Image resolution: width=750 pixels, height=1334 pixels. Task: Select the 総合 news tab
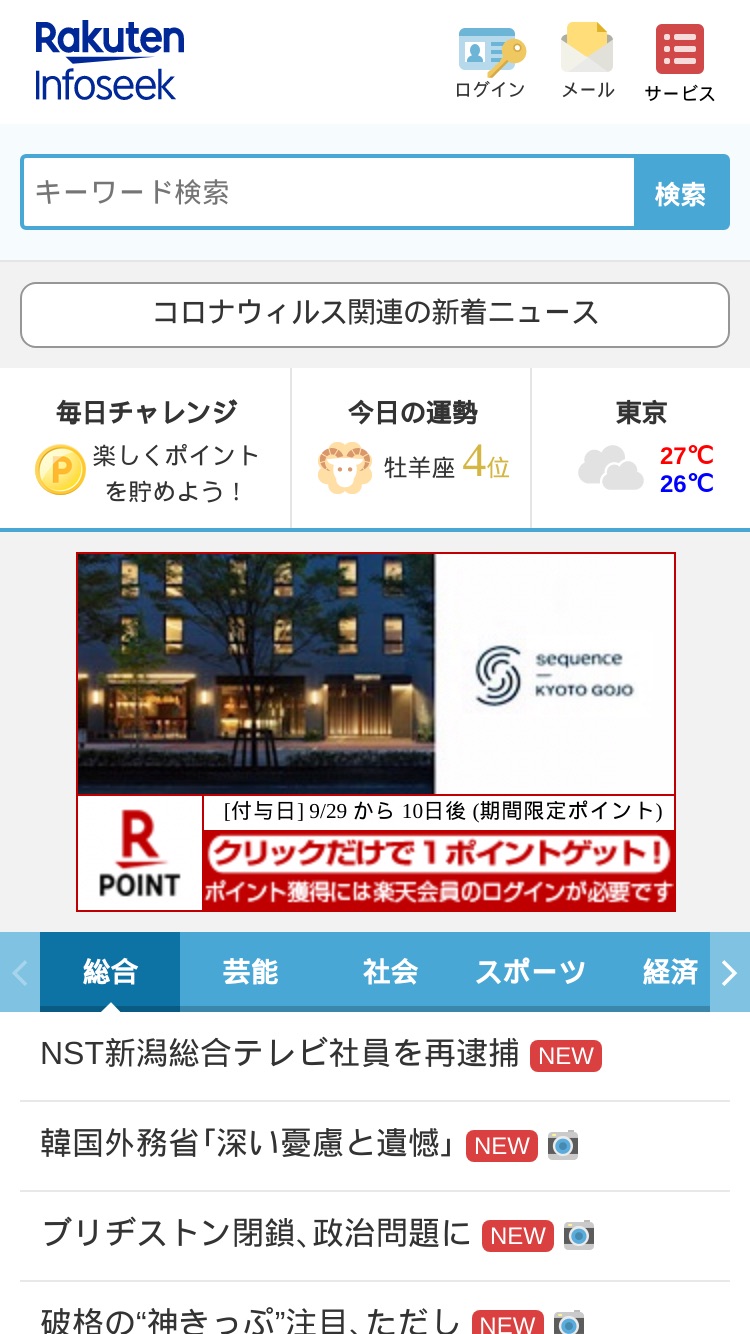click(110, 971)
